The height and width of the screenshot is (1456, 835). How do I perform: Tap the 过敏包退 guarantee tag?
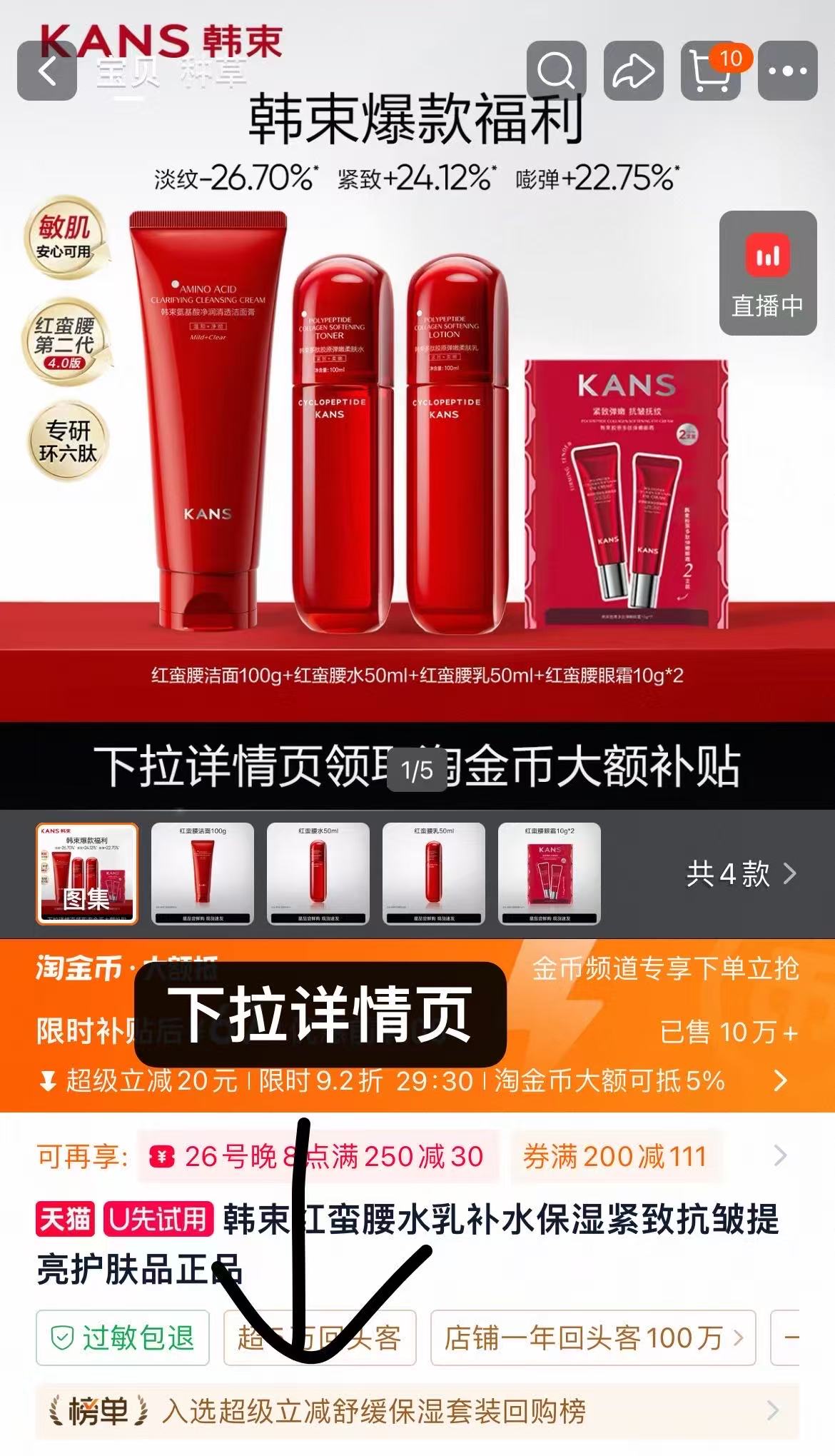coord(123,1337)
